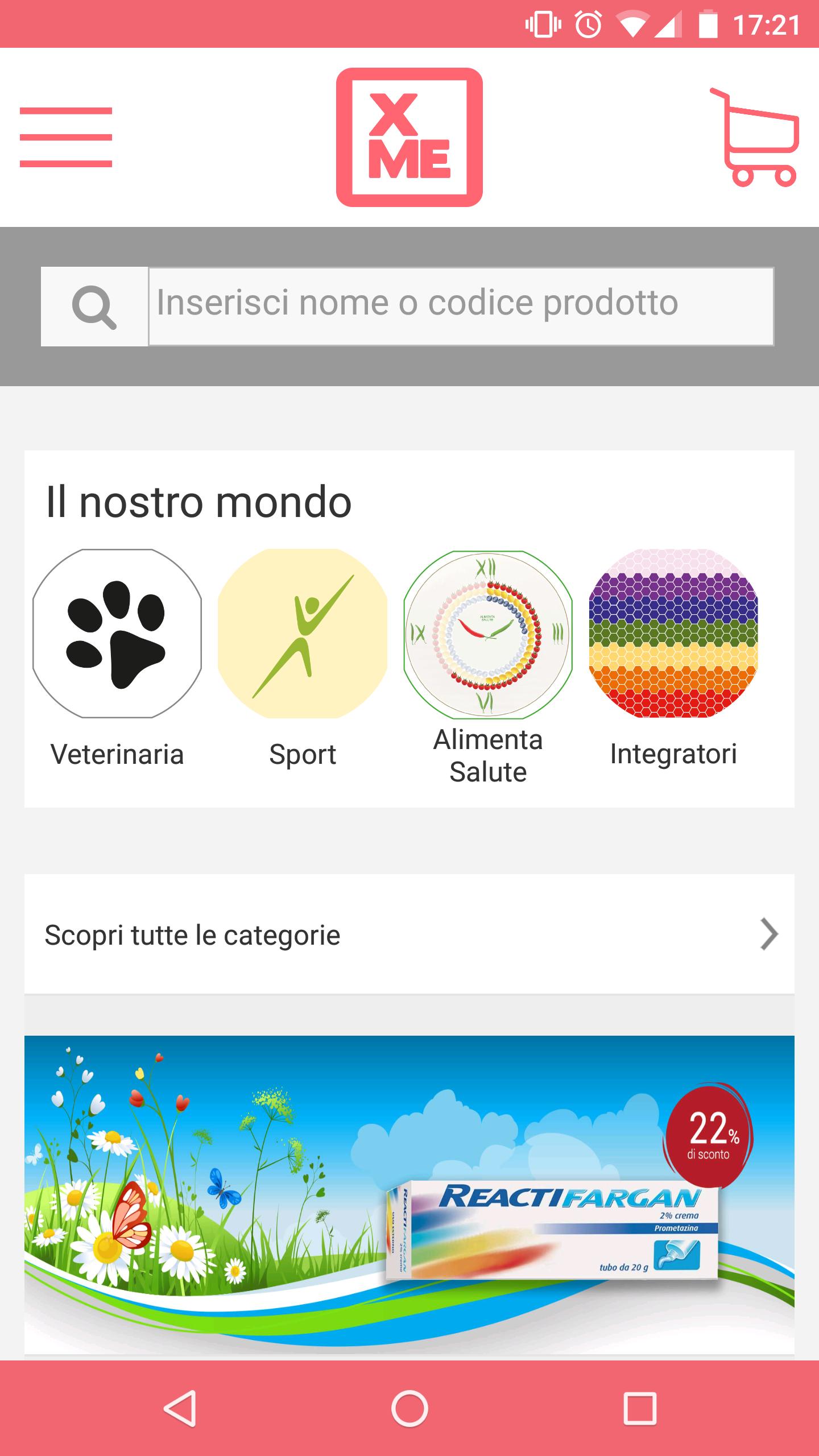Focus the product name or code field
Image resolution: width=819 pixels, height=1456 pixels.
pos(461,307)
